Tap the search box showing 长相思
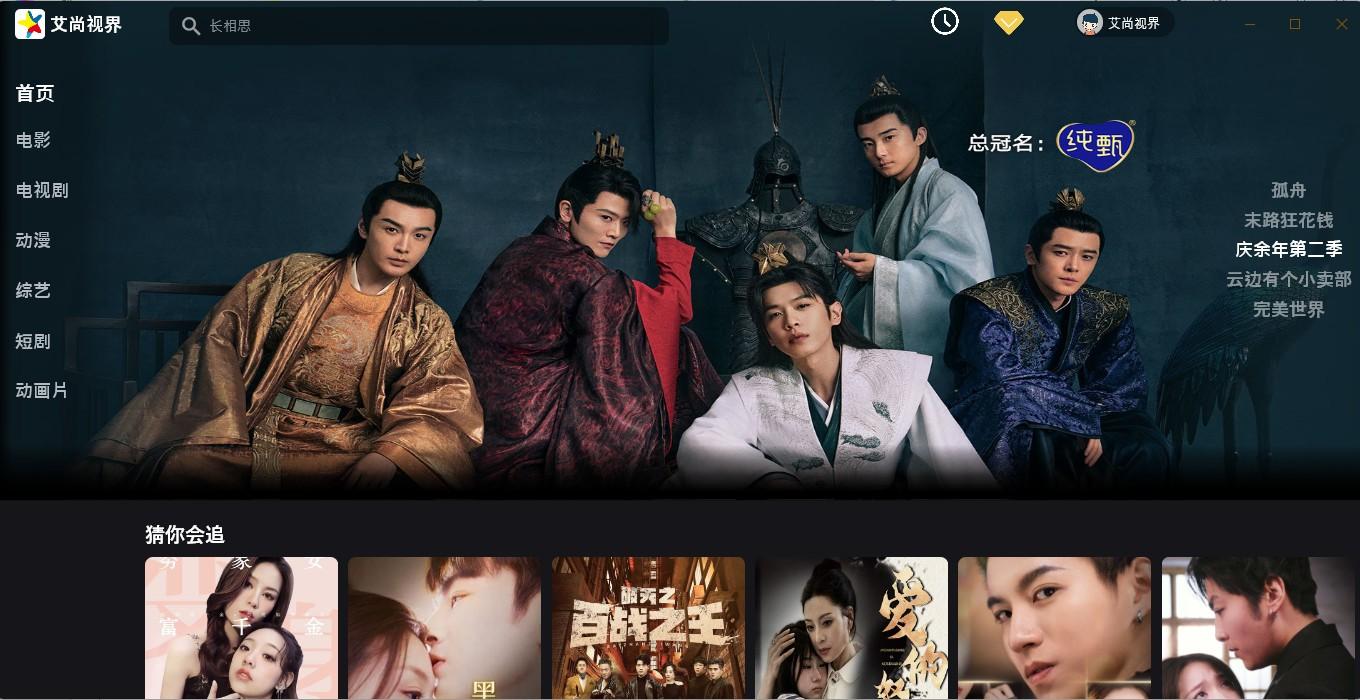The image size is (1360, 700). tap(420, 26)
